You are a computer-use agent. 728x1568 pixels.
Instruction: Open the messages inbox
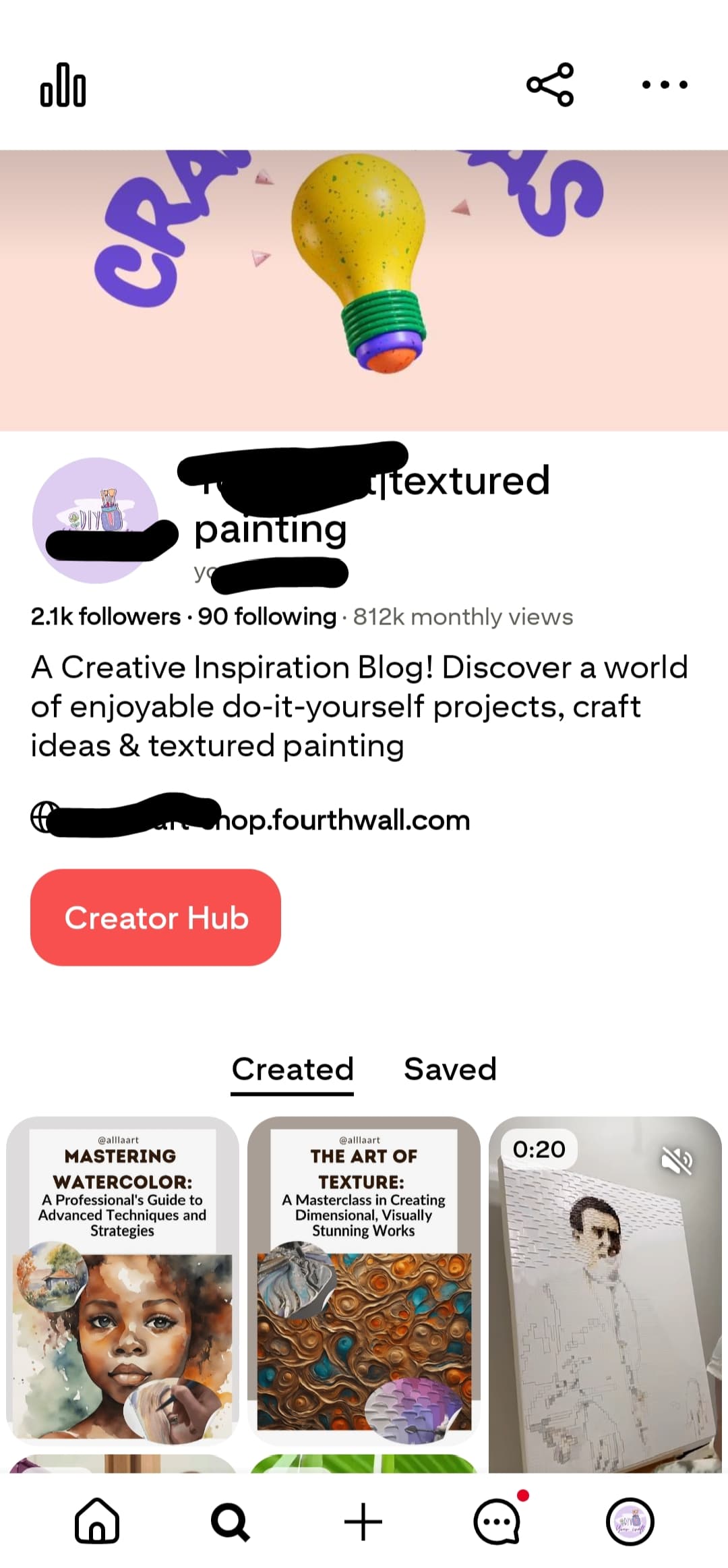coord(497,1521)
